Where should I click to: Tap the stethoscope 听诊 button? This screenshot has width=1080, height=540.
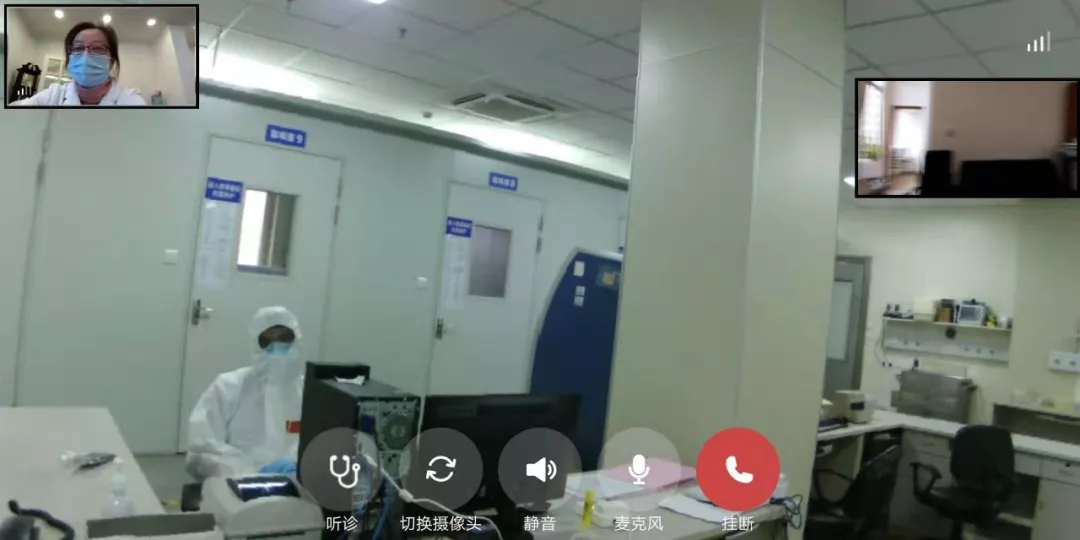(x=342, y=470)
